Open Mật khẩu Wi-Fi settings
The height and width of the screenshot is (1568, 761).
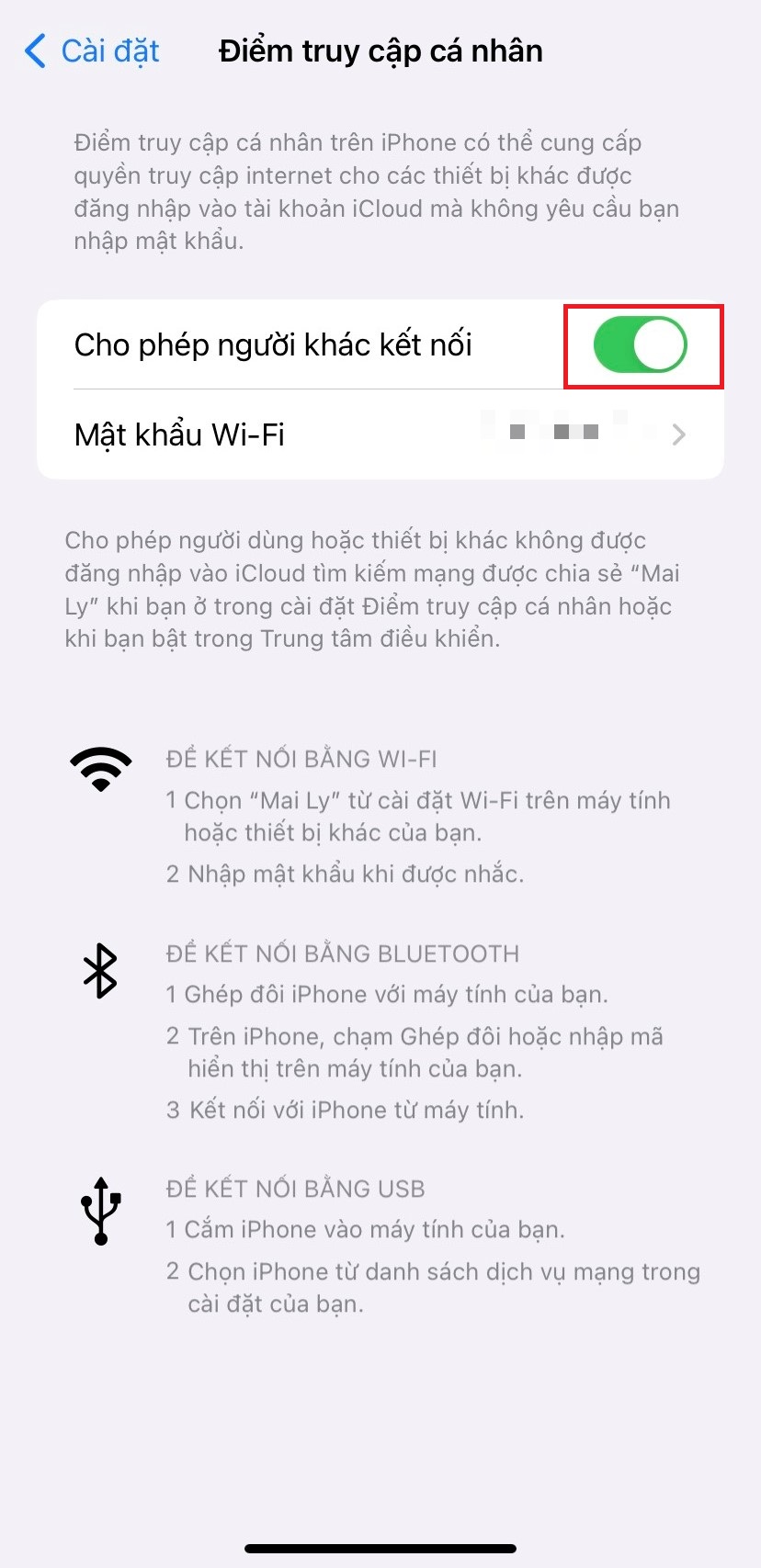(x=380, y=434)
